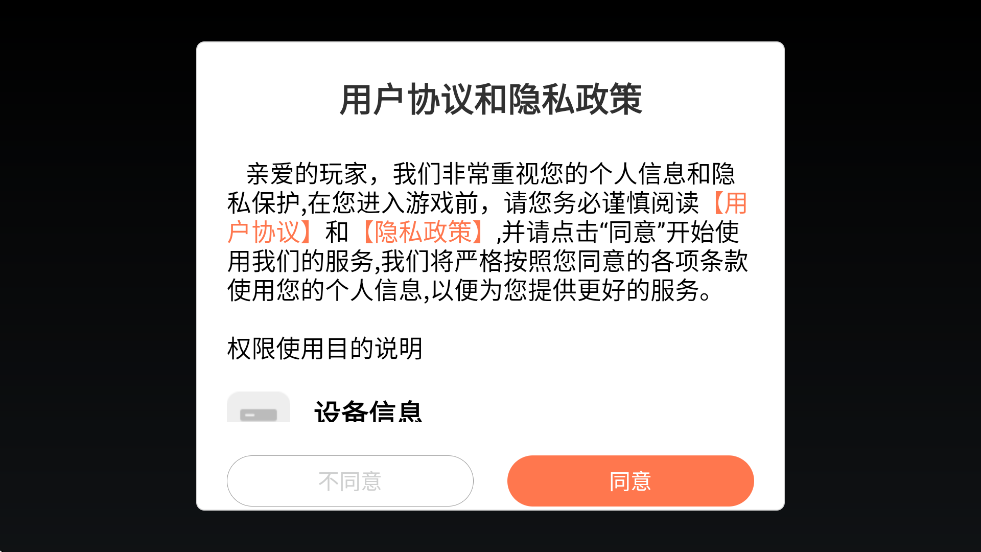
Task: Tap the 同意 agree button
Action: tap(630, 481)
